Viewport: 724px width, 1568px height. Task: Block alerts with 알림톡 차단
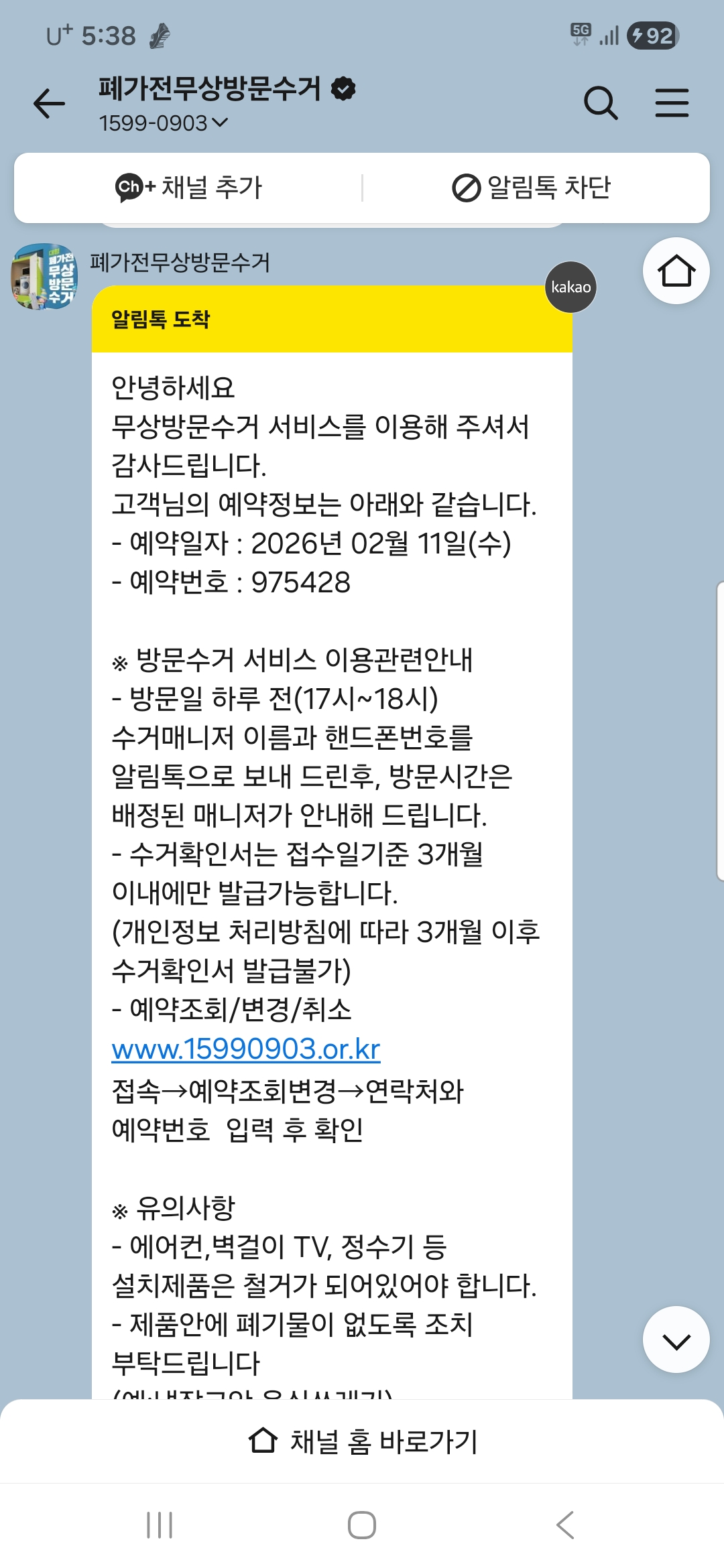click(x=532, y=188)
